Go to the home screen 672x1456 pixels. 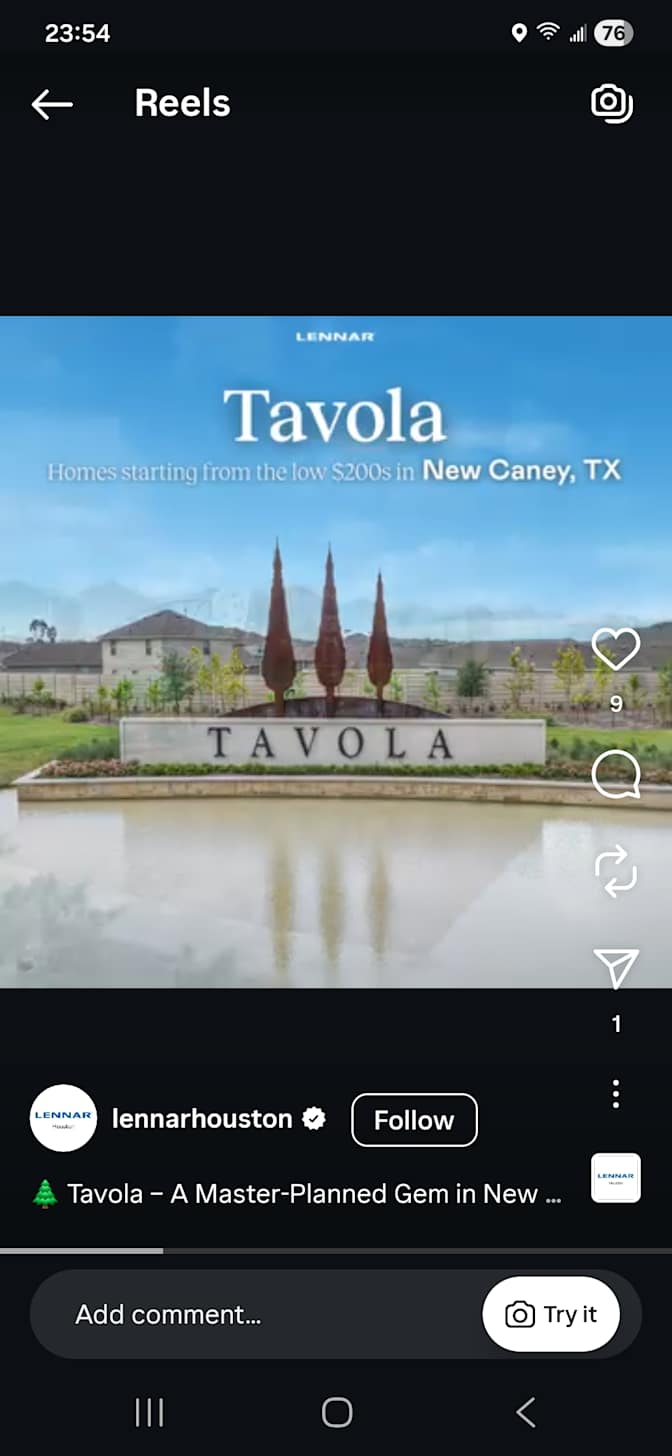click(x=337, y=1412)
